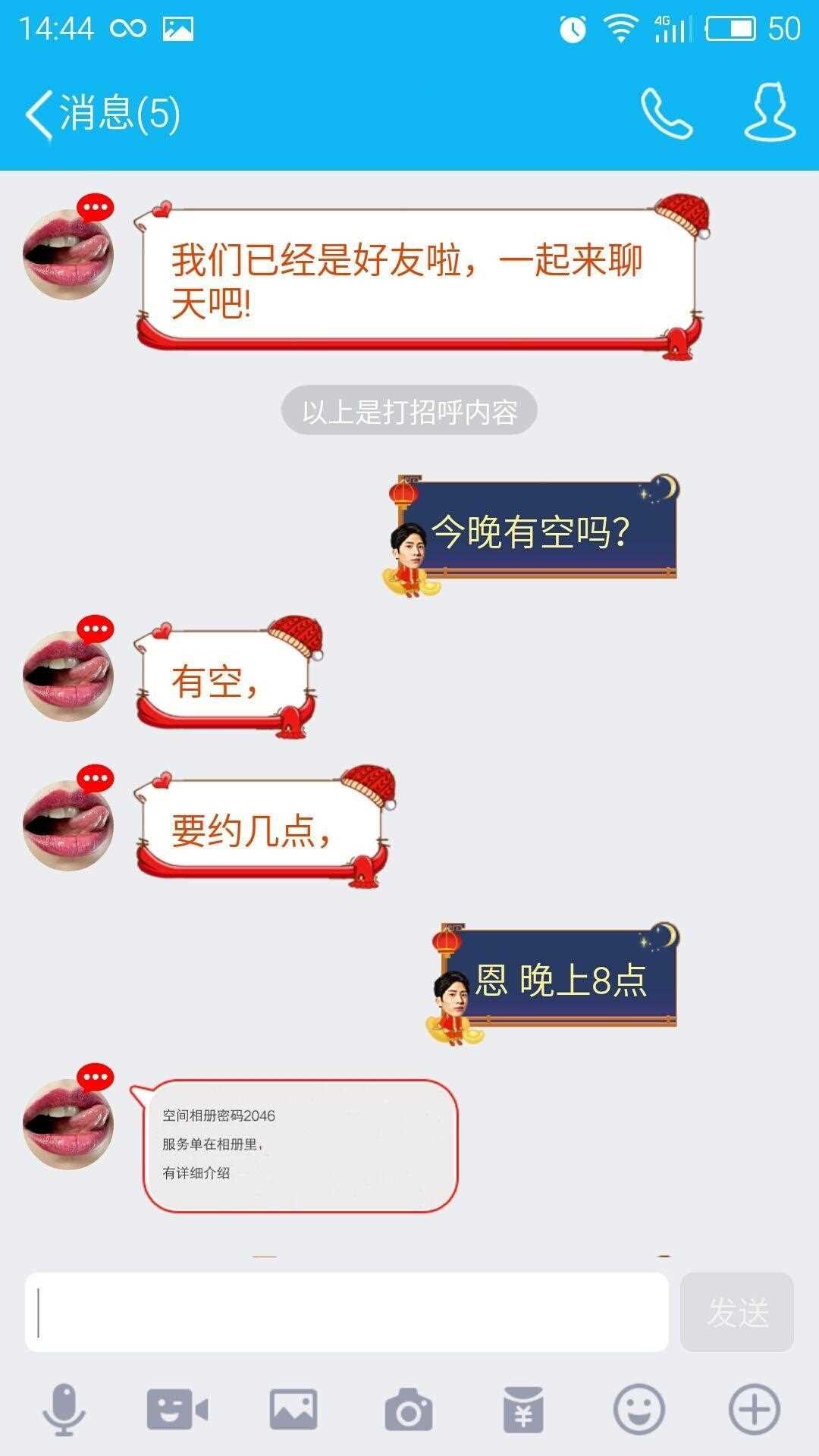Image resolution: width=819 pixels, height=1456 pixels.
Task: Expand more options with the plus icon
Action: [x=755, y=1410]
